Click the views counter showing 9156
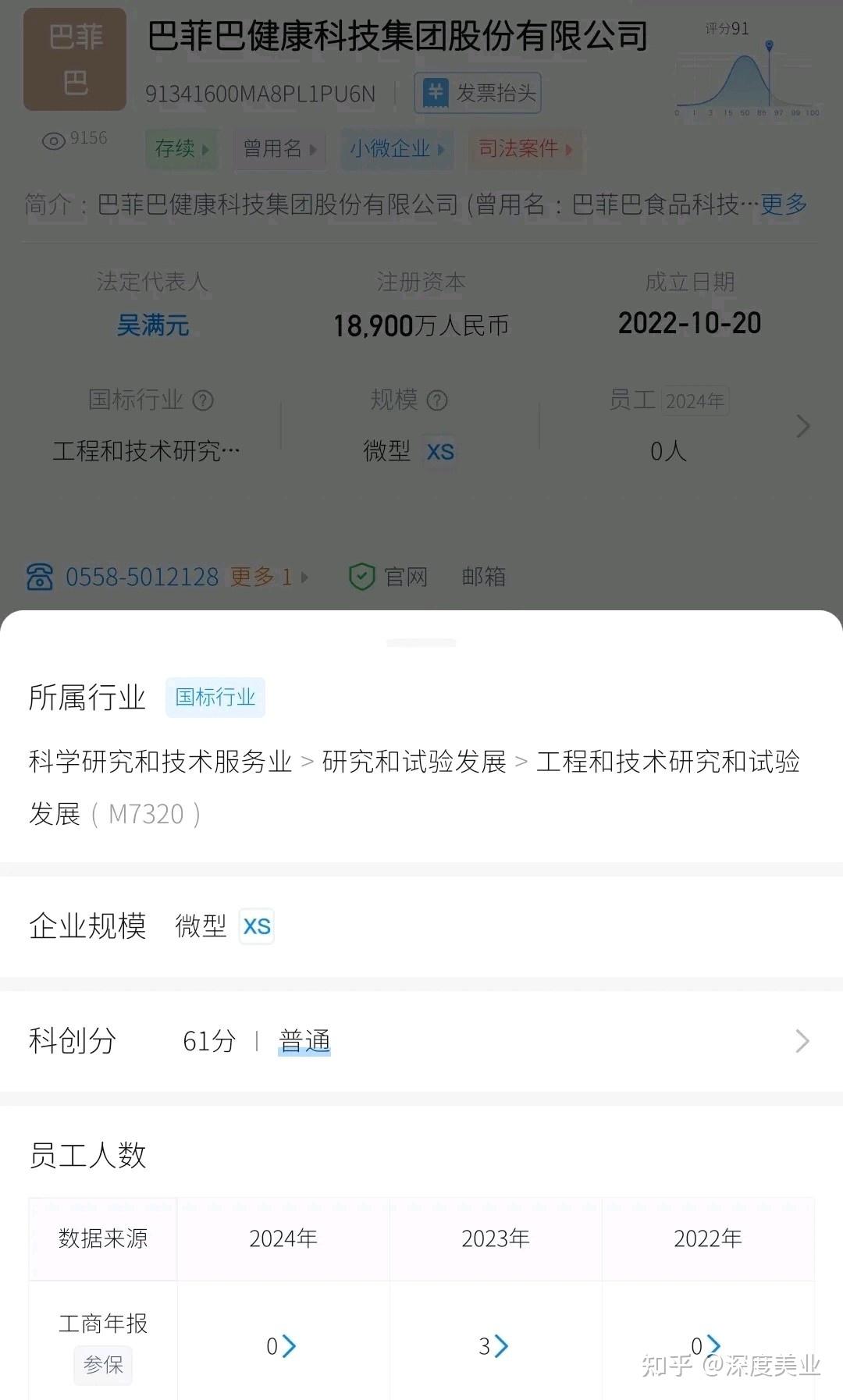 (70, 140)
